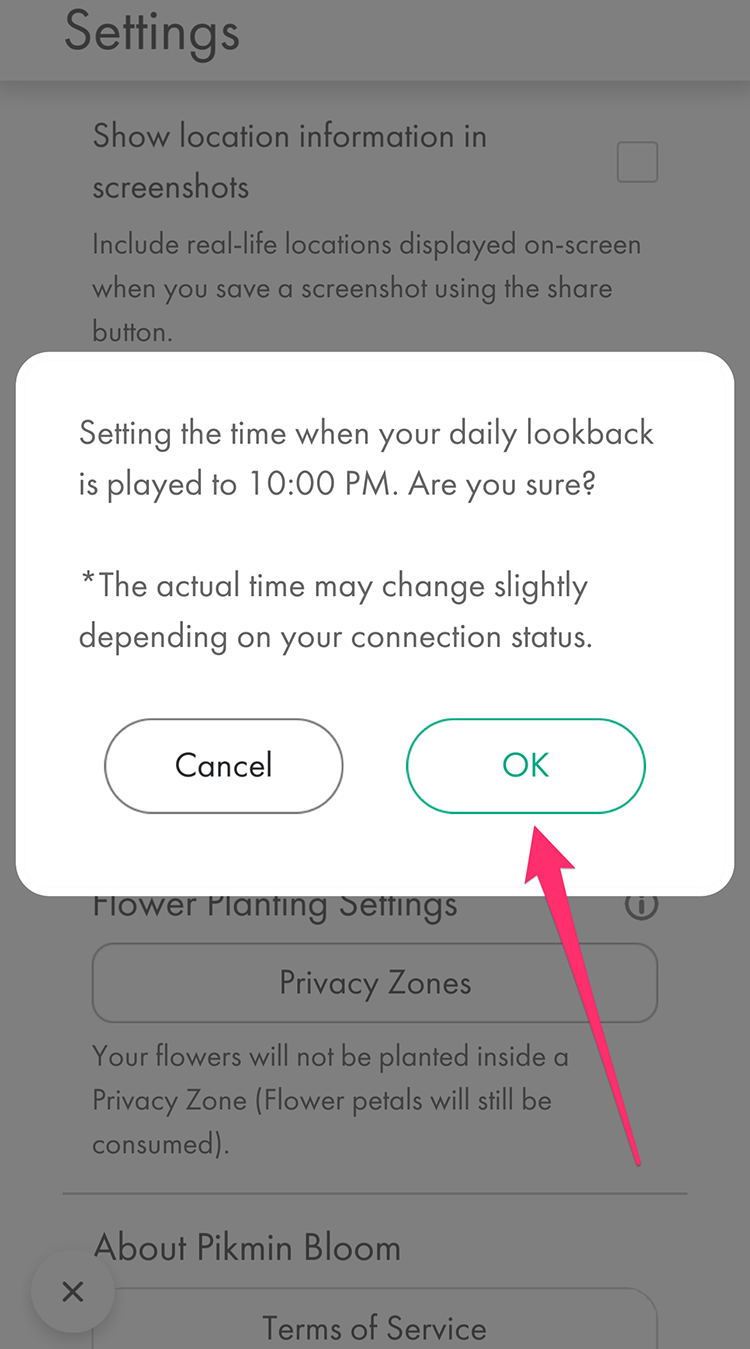The image size is (750, 1349).
Task: Confirm the lookback time with OK
Action: point(526,766)
